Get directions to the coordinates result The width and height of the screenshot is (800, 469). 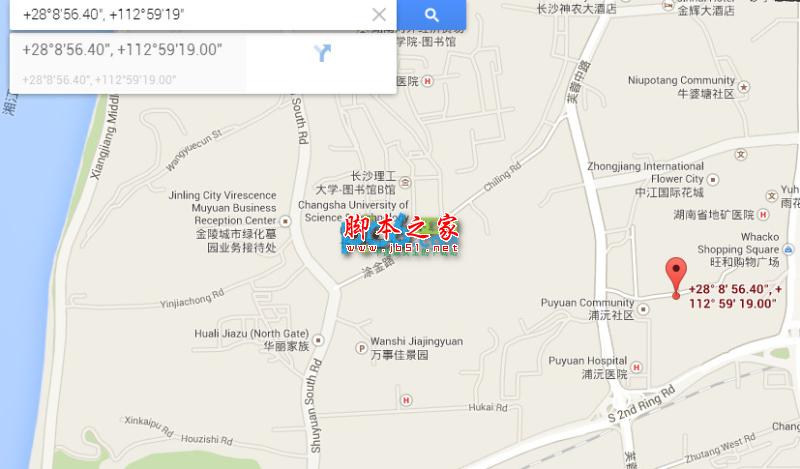[x=322, y=52]
